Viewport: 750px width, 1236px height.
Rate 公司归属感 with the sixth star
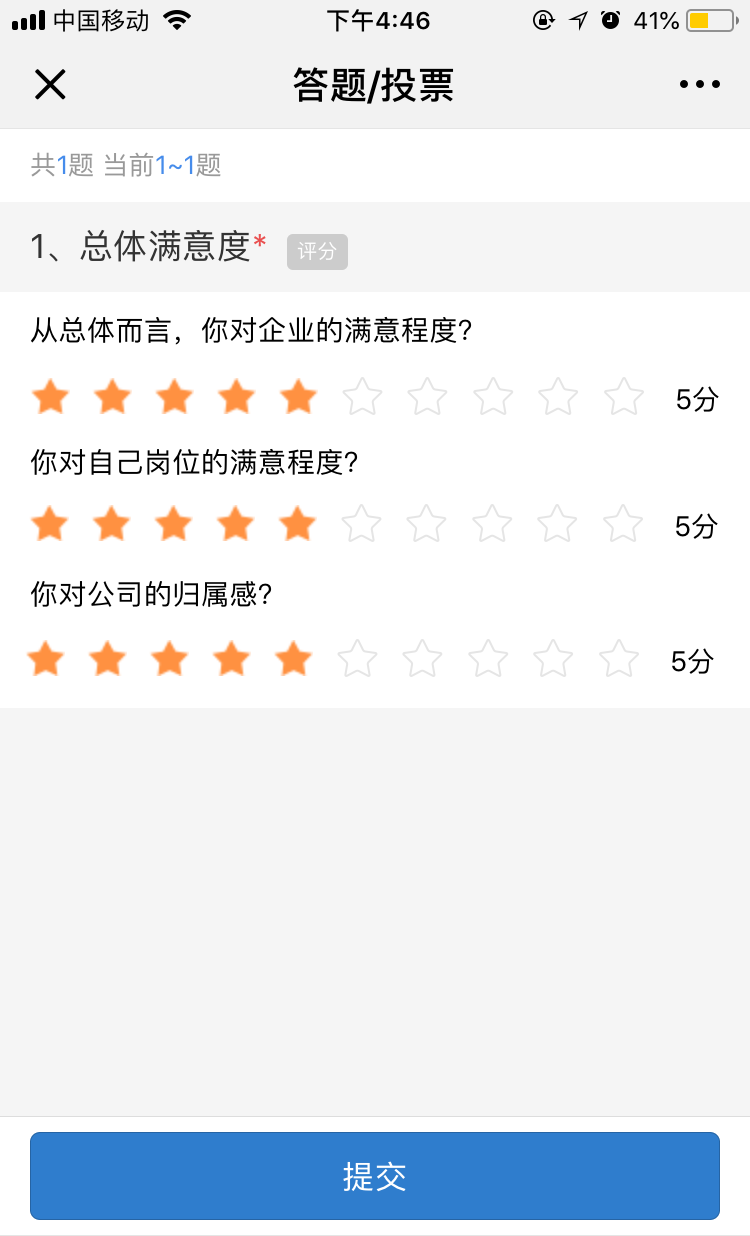point(357,658)
